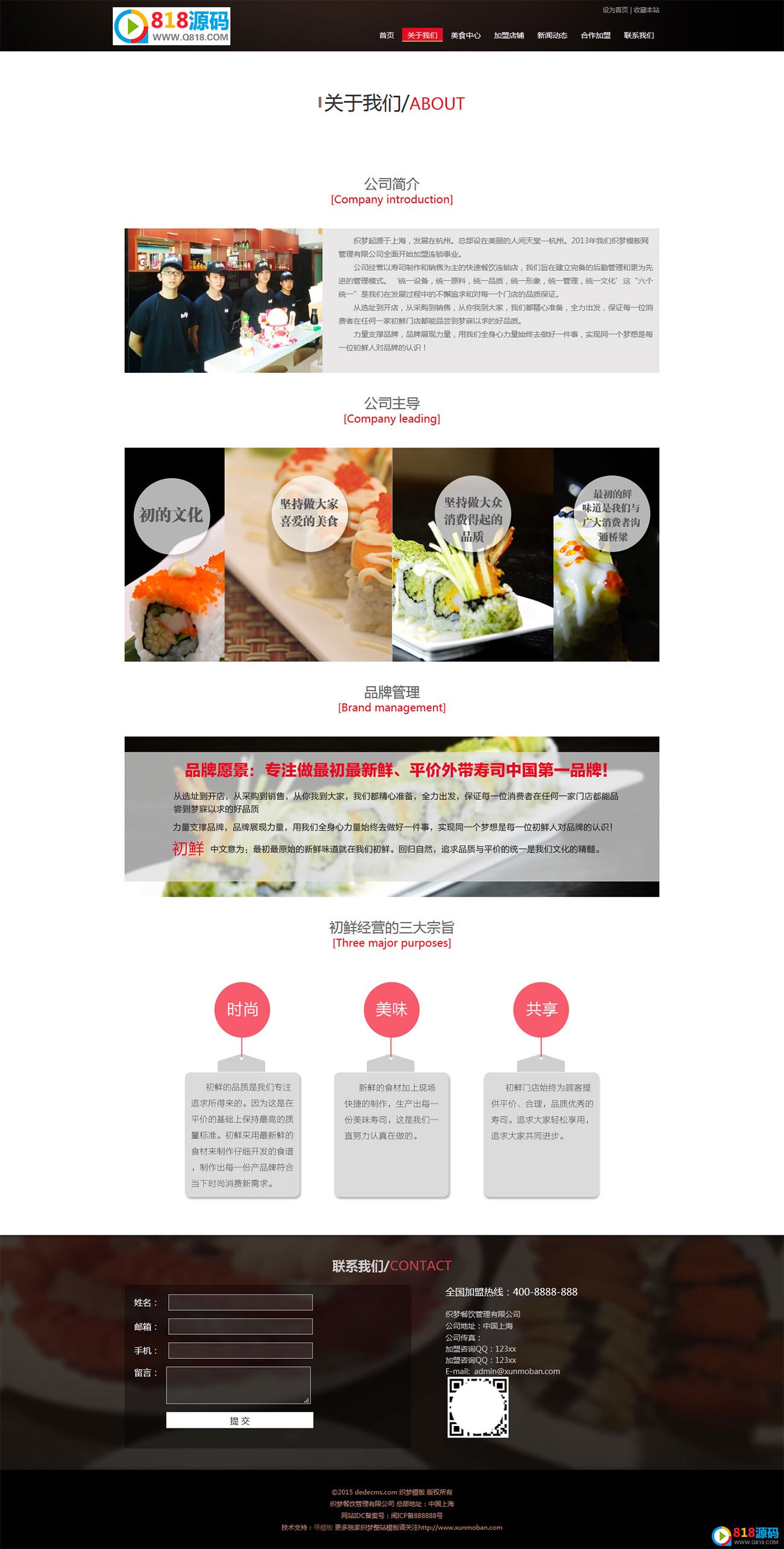Switch to 新闻动态 page
Viewport: 784px width, 1549px height.
(552, 35)
